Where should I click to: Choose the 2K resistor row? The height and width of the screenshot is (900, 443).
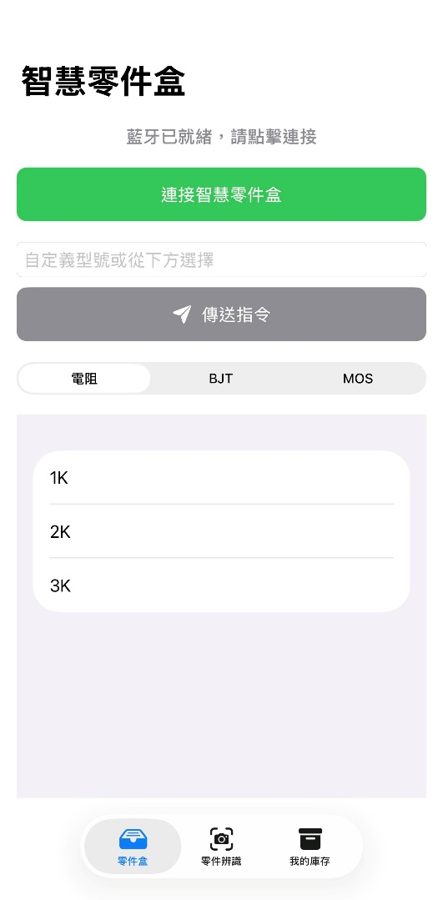pos(221,532)
